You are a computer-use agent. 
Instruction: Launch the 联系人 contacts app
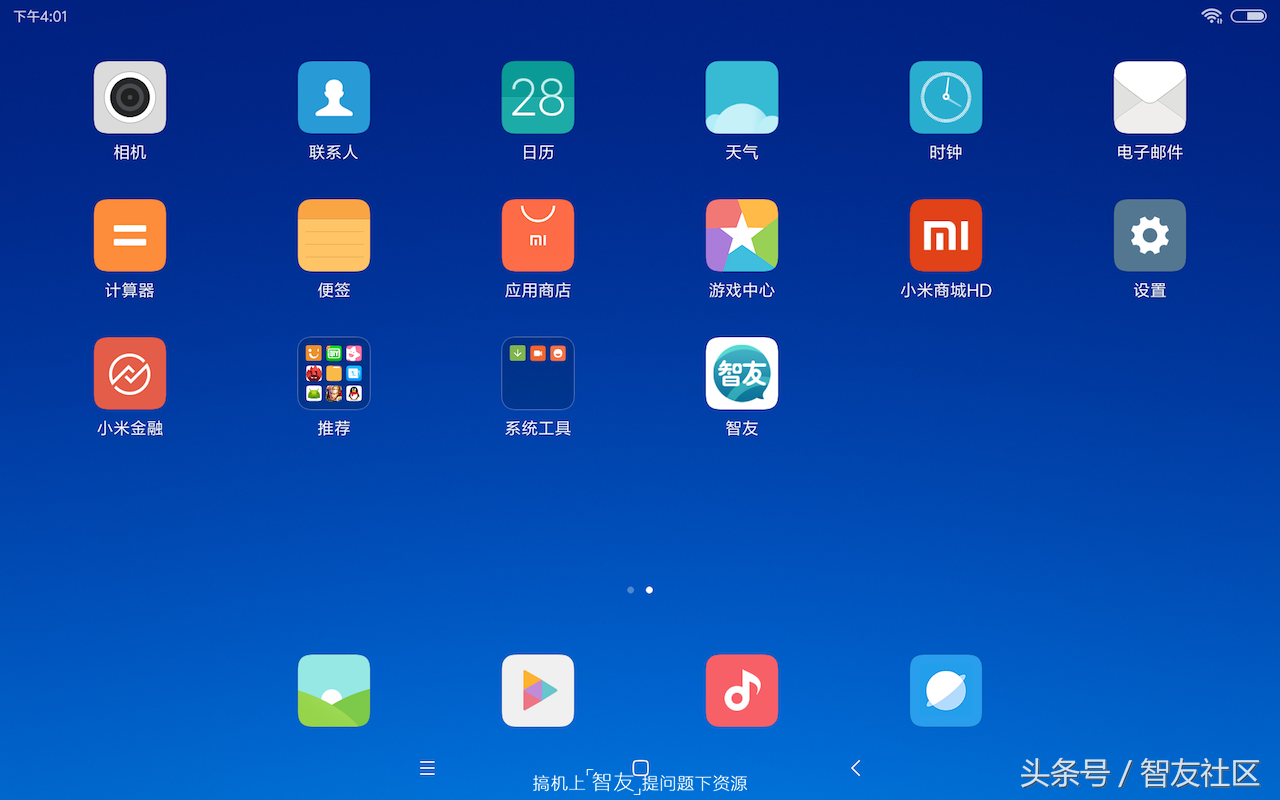(x=334, y=98)
